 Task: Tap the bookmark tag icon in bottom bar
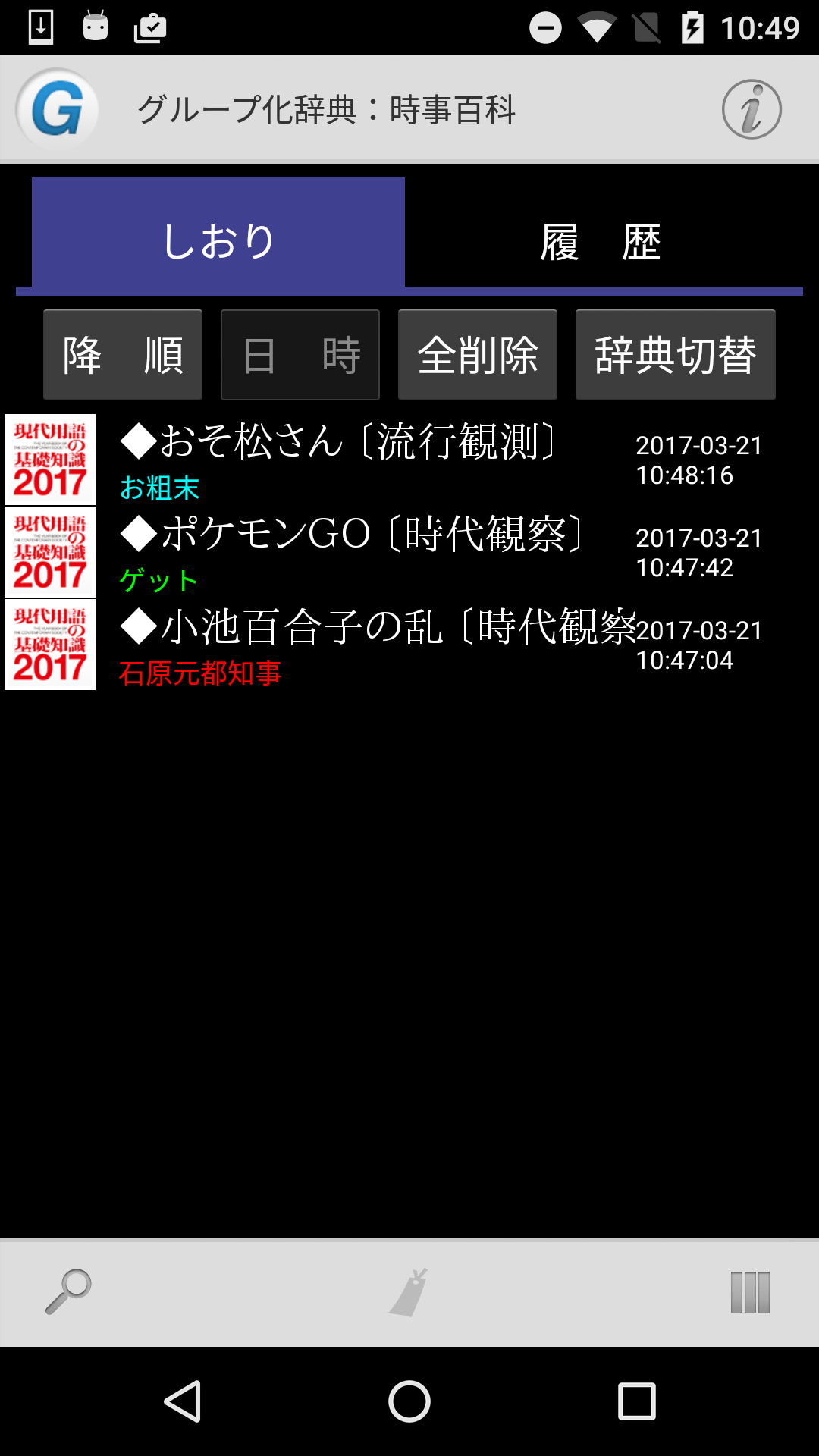tap(409, 1291)
